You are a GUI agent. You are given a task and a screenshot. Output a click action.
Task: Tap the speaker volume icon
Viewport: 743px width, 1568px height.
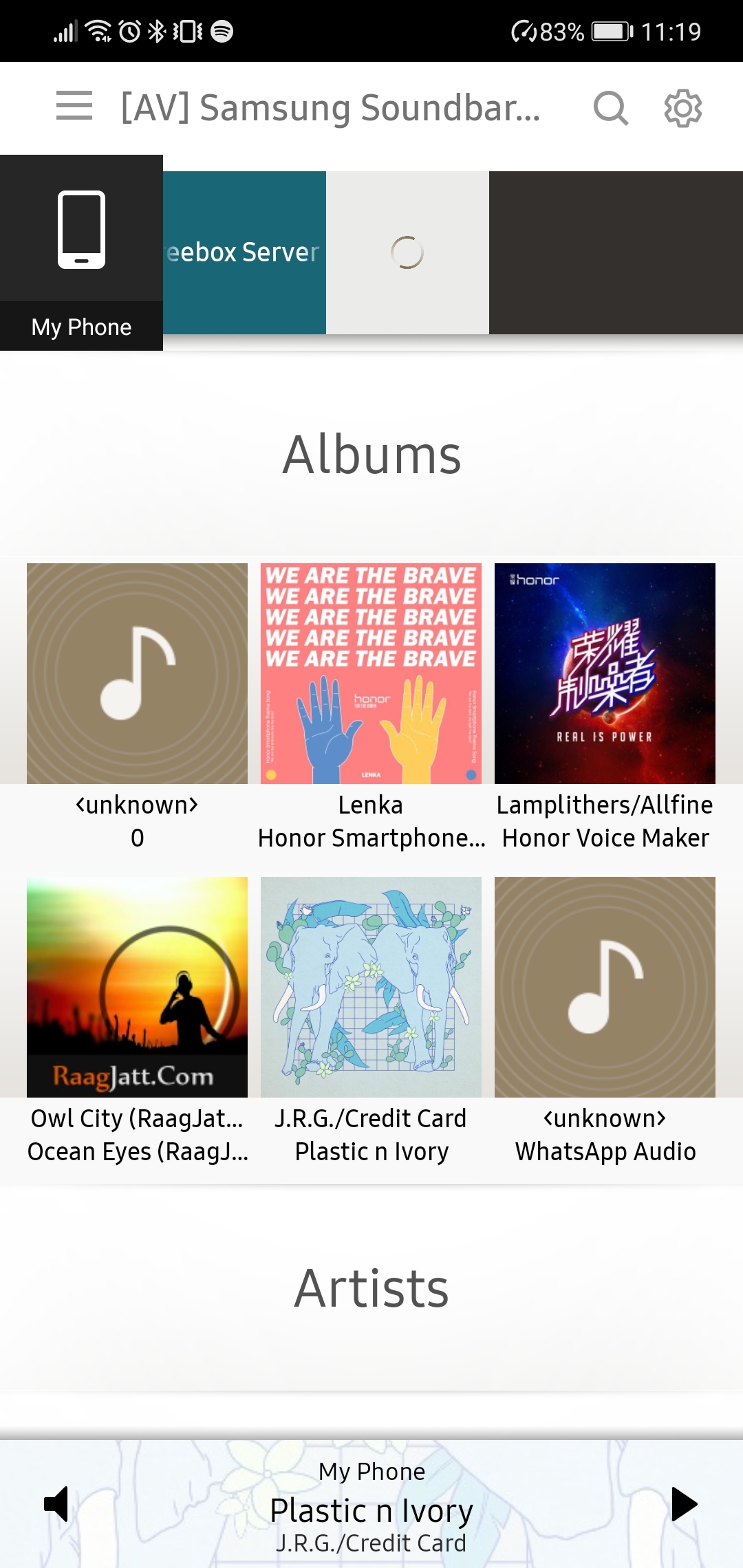click(x=56, y=1504)
